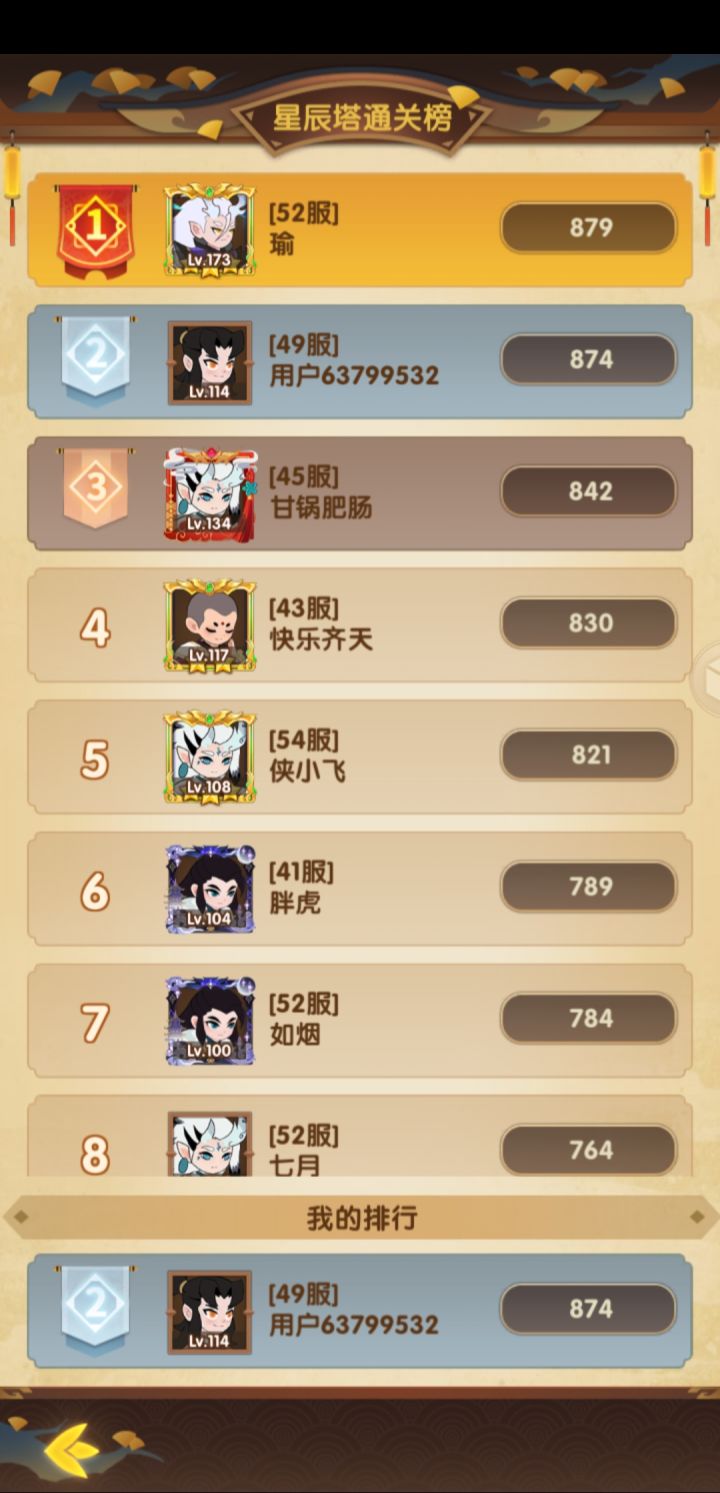Tap the 789 score pill for 胖虎

pyautogui.click(x=588, y=887)
